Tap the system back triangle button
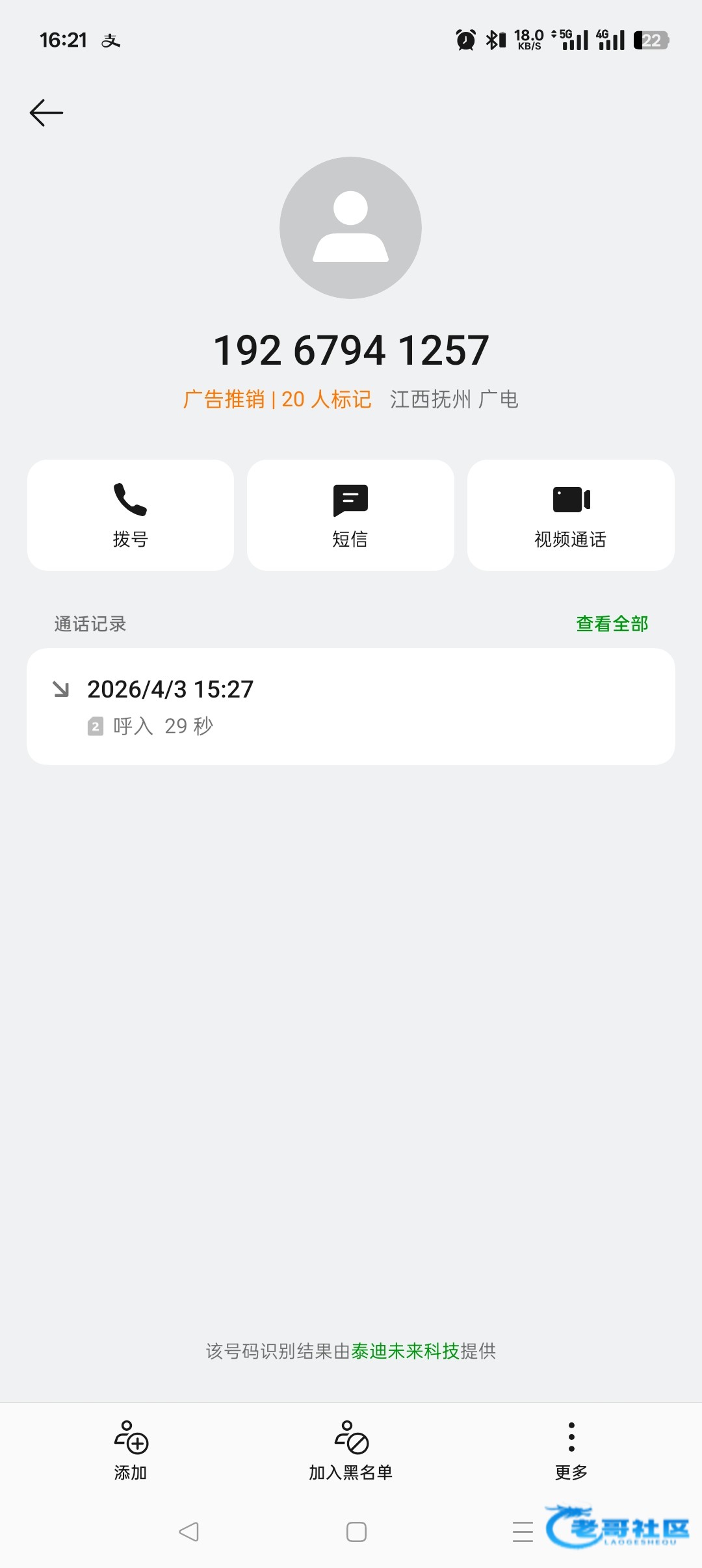Image resolution: width=702 pixels, height=1568 pixels. pos(189,1532)
